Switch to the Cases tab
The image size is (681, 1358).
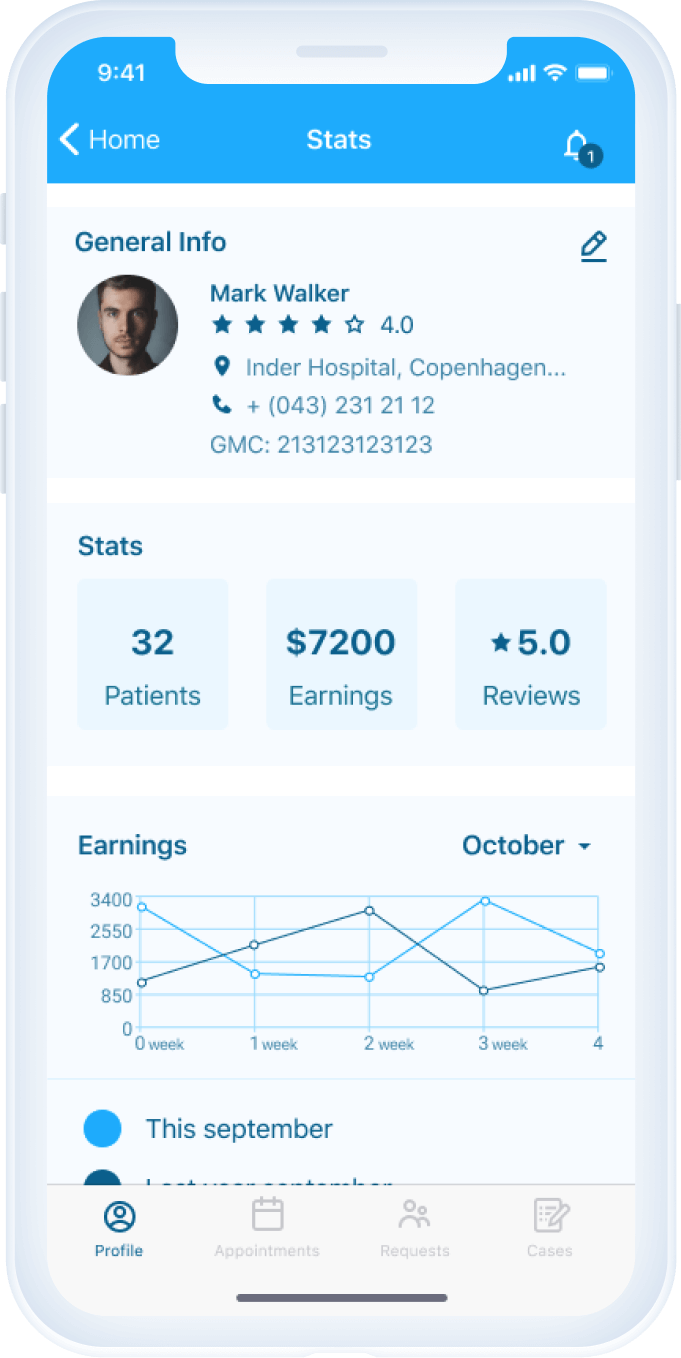(x=550, y=1229)
